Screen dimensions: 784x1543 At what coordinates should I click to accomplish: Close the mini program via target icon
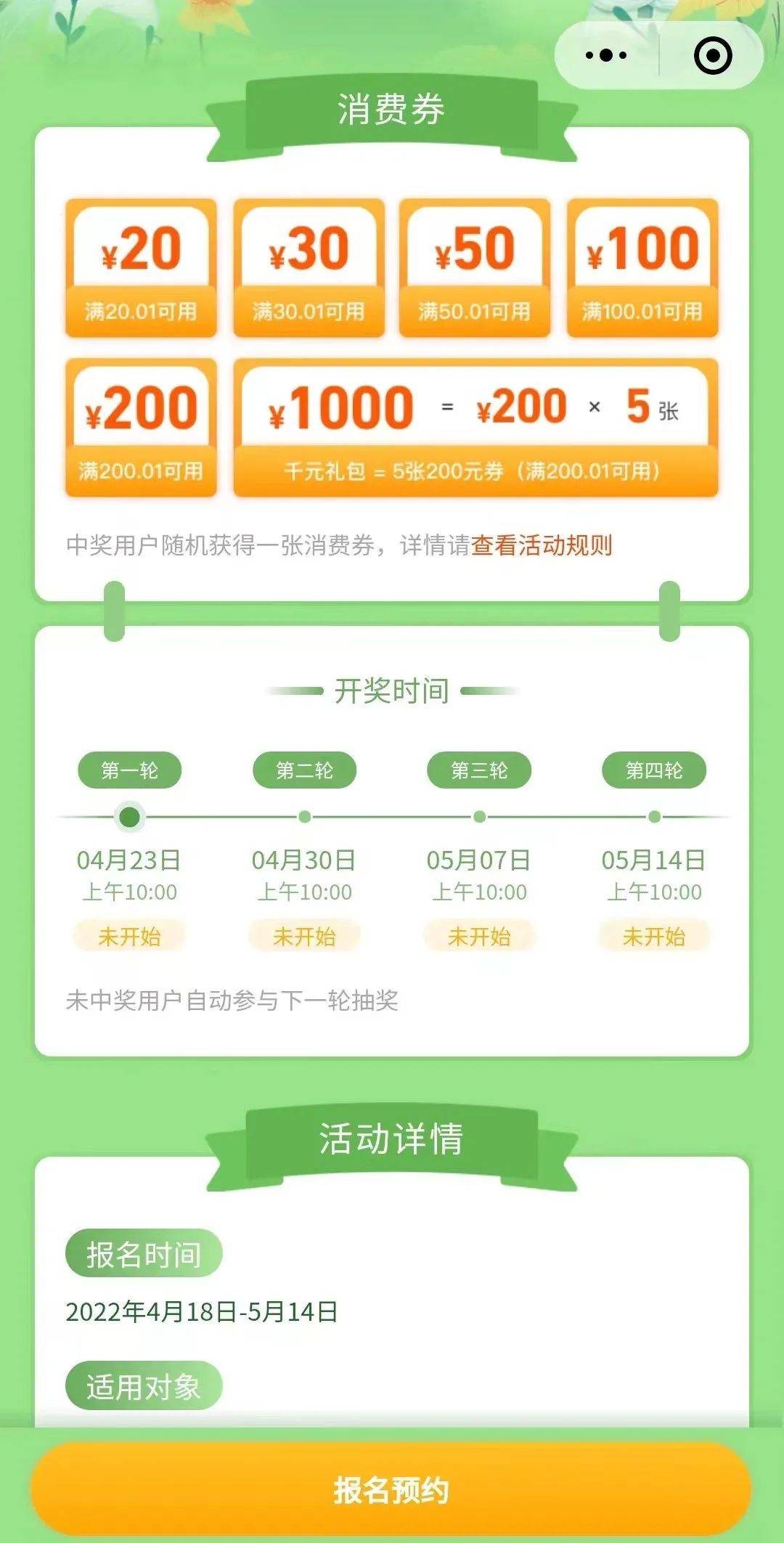pos(713,55)
